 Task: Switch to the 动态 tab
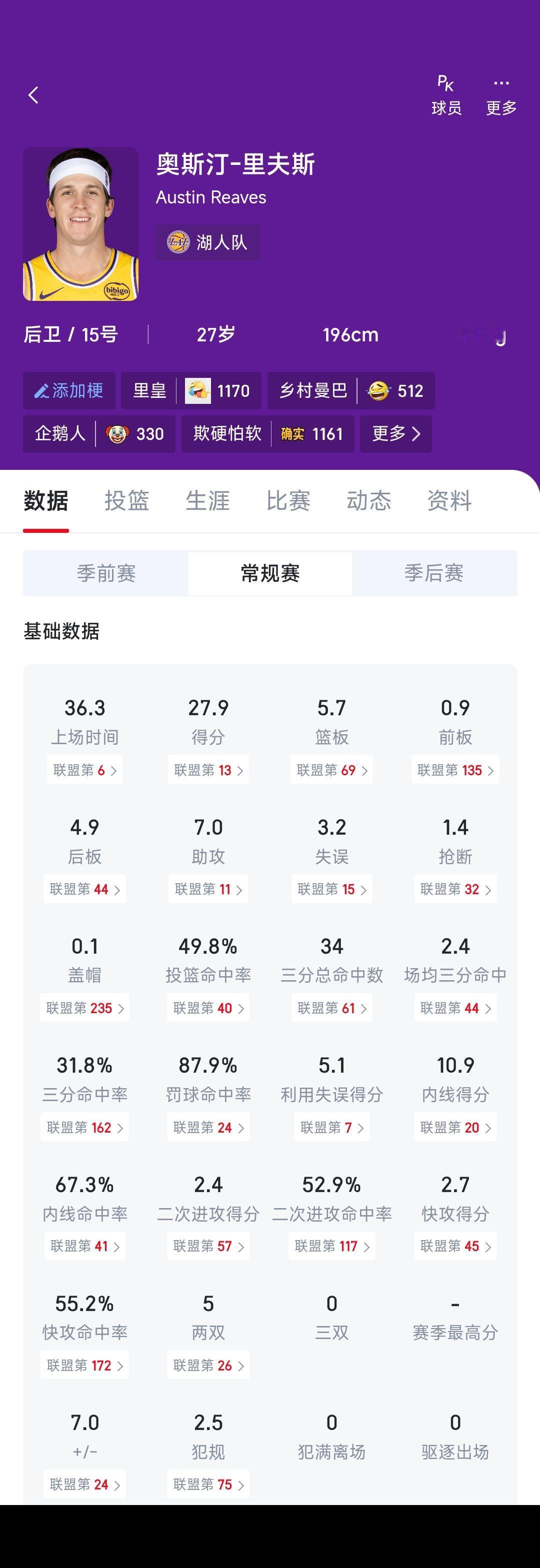click(369, 500)
